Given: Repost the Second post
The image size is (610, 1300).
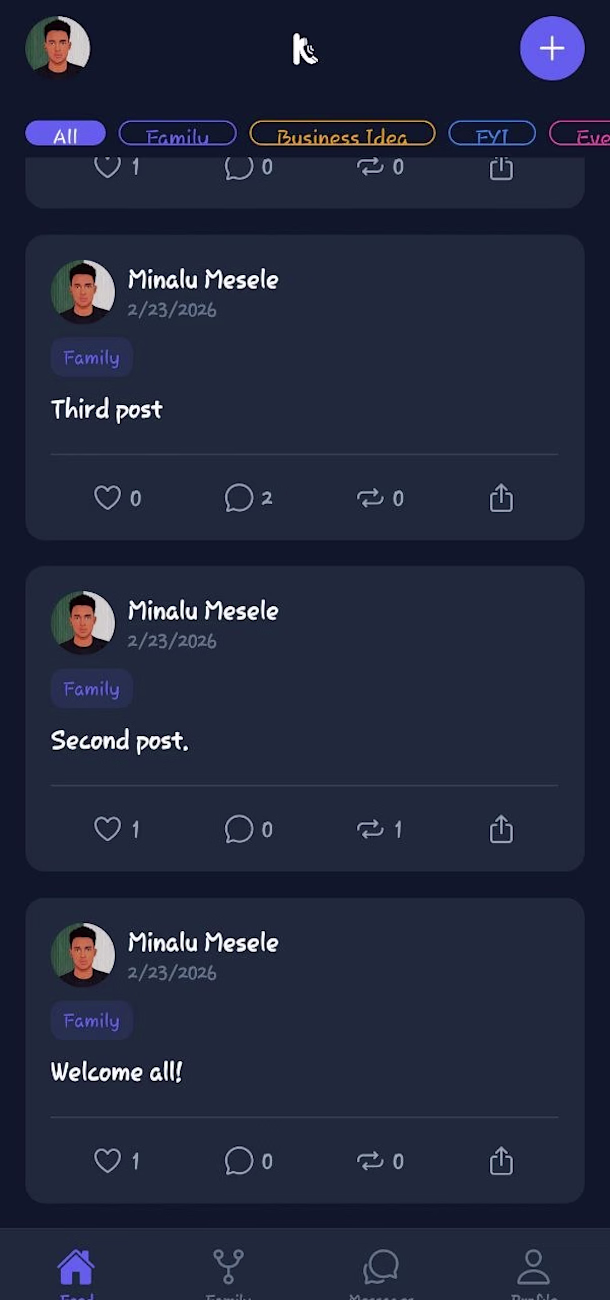Looking at the screenshot, I should (370, 829).
